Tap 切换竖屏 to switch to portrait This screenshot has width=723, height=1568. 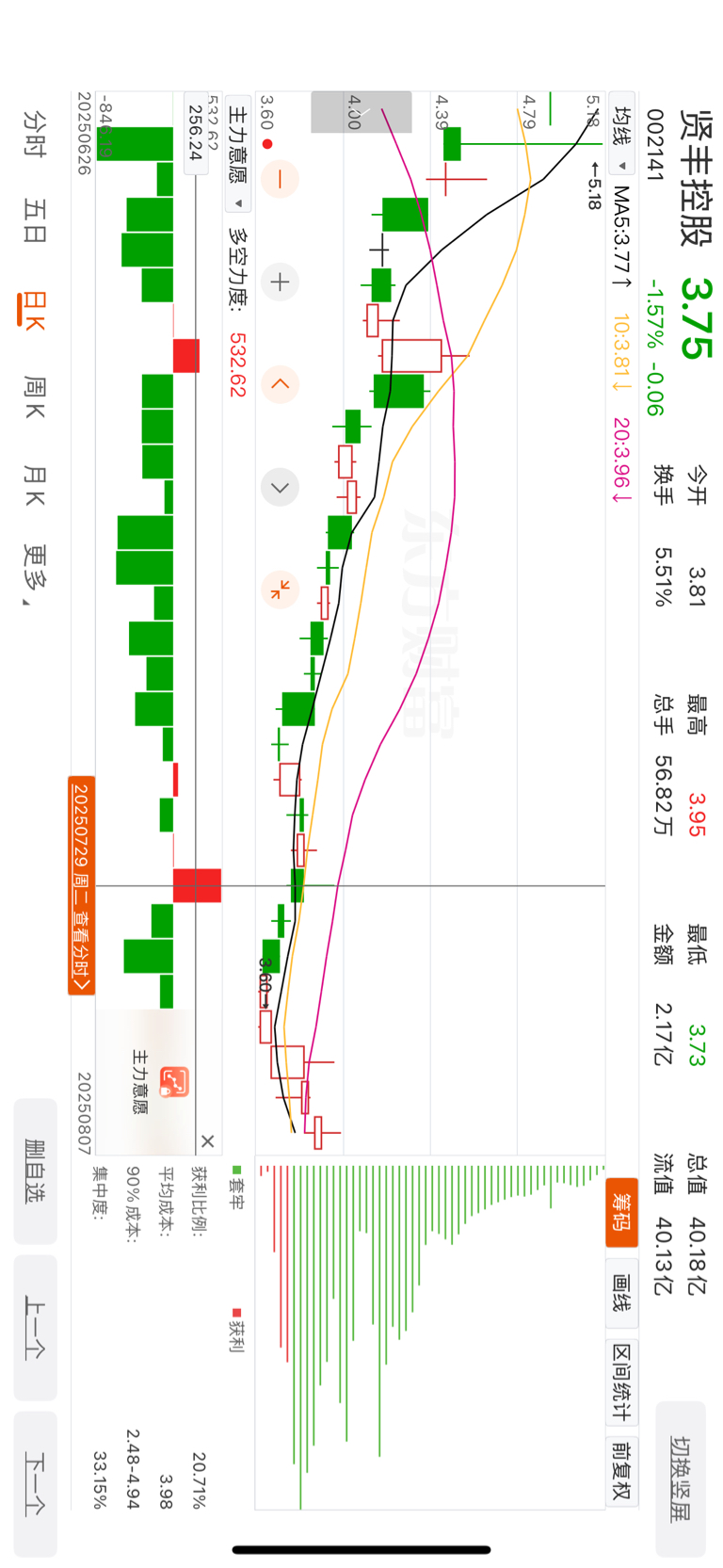click(681, 1479)
